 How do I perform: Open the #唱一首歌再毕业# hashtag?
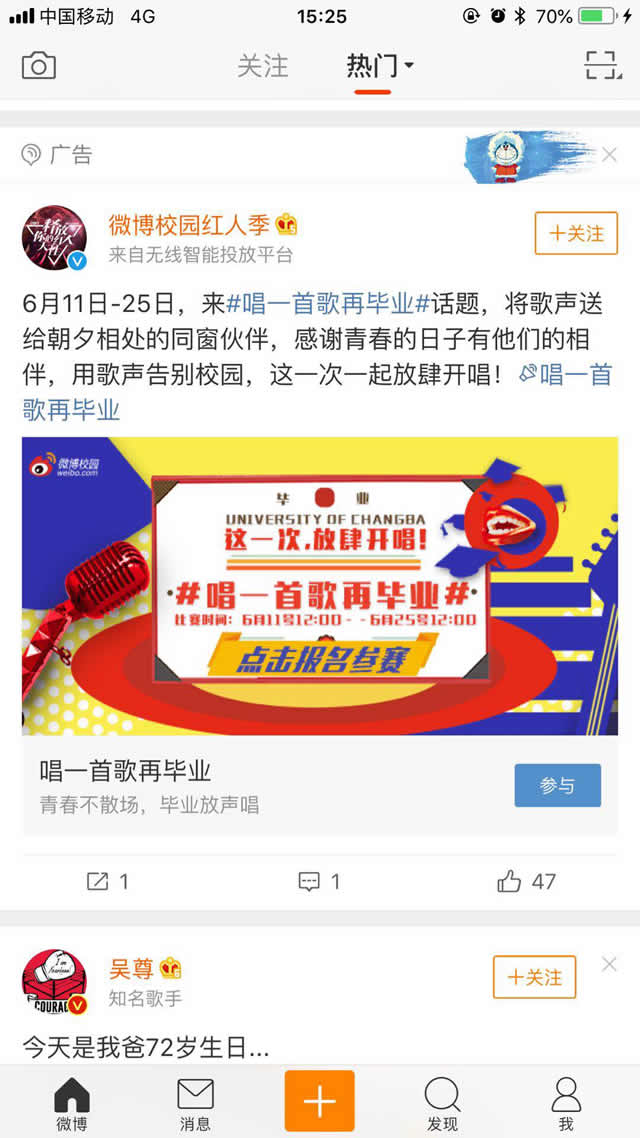(320, 302)
